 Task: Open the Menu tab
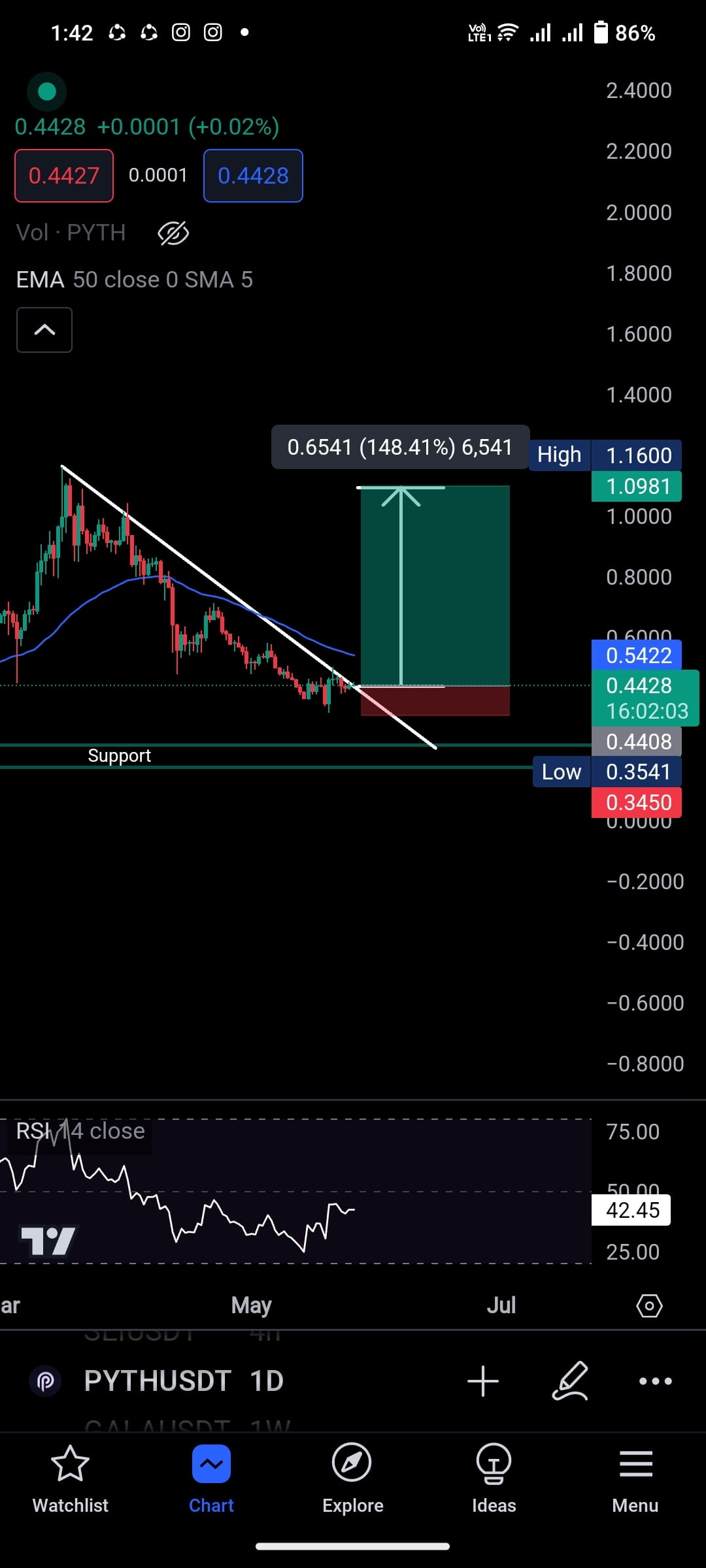coord(634,1481)
